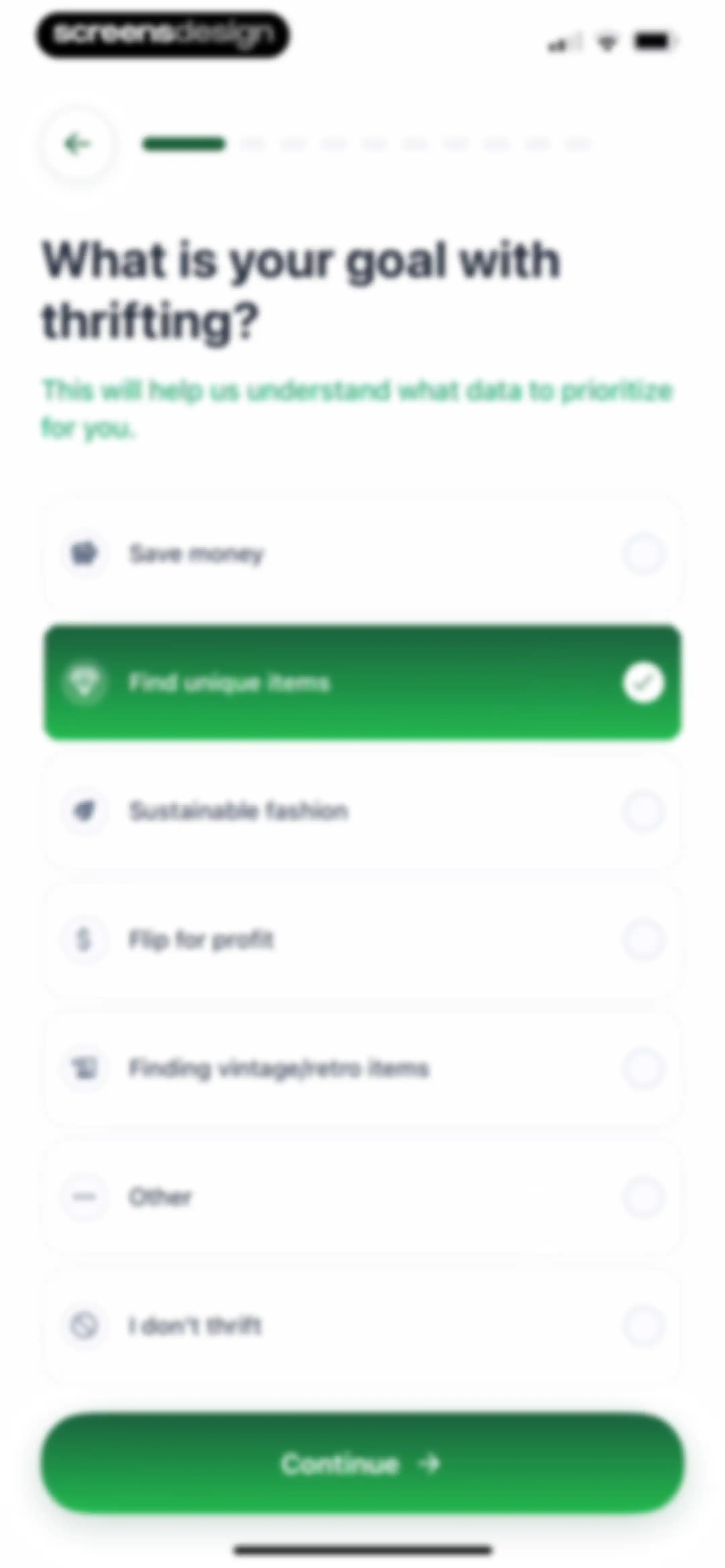Deselect the Find unique items option

coord(362,682)
